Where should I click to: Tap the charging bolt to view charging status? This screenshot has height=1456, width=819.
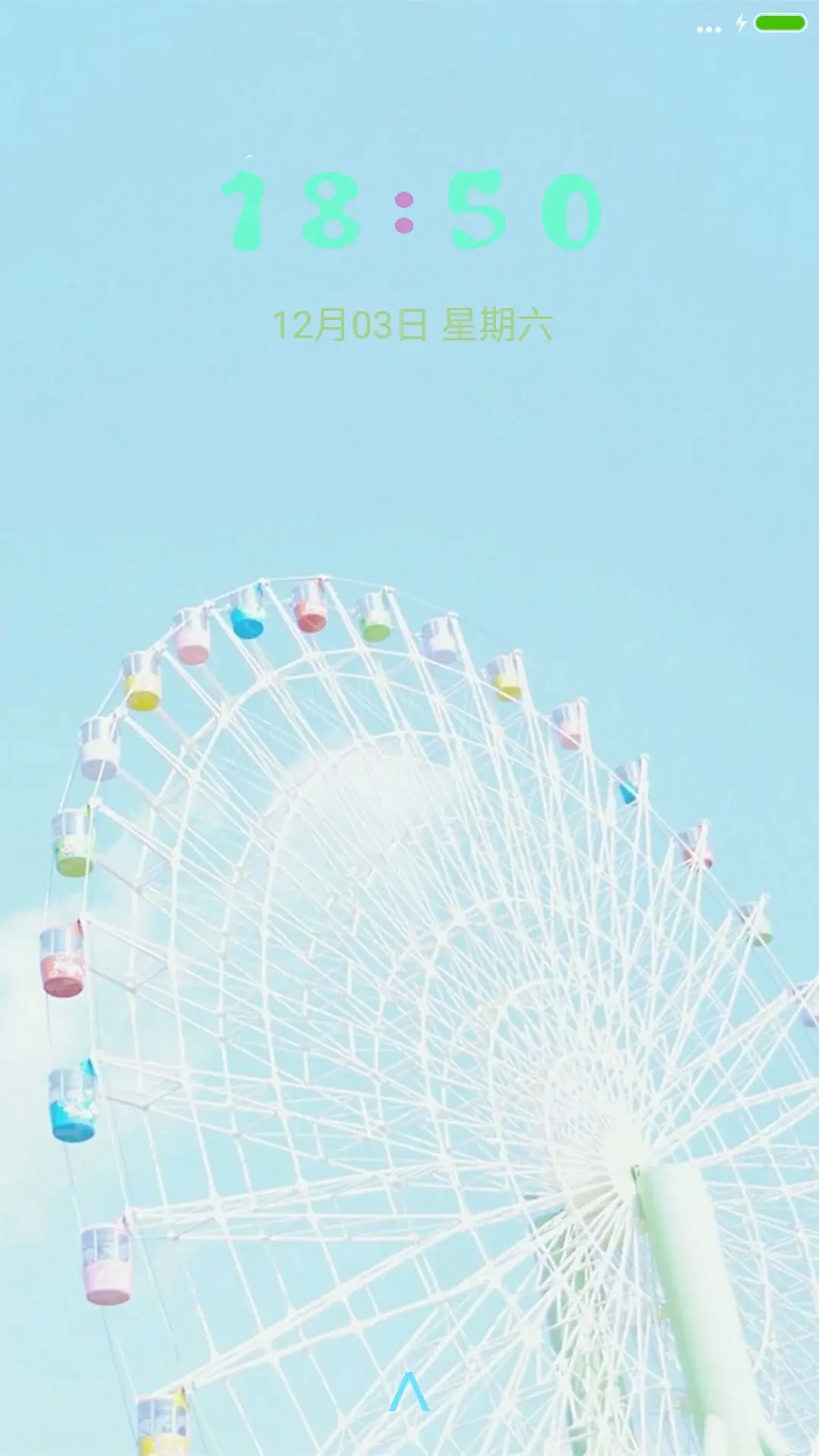741,24
